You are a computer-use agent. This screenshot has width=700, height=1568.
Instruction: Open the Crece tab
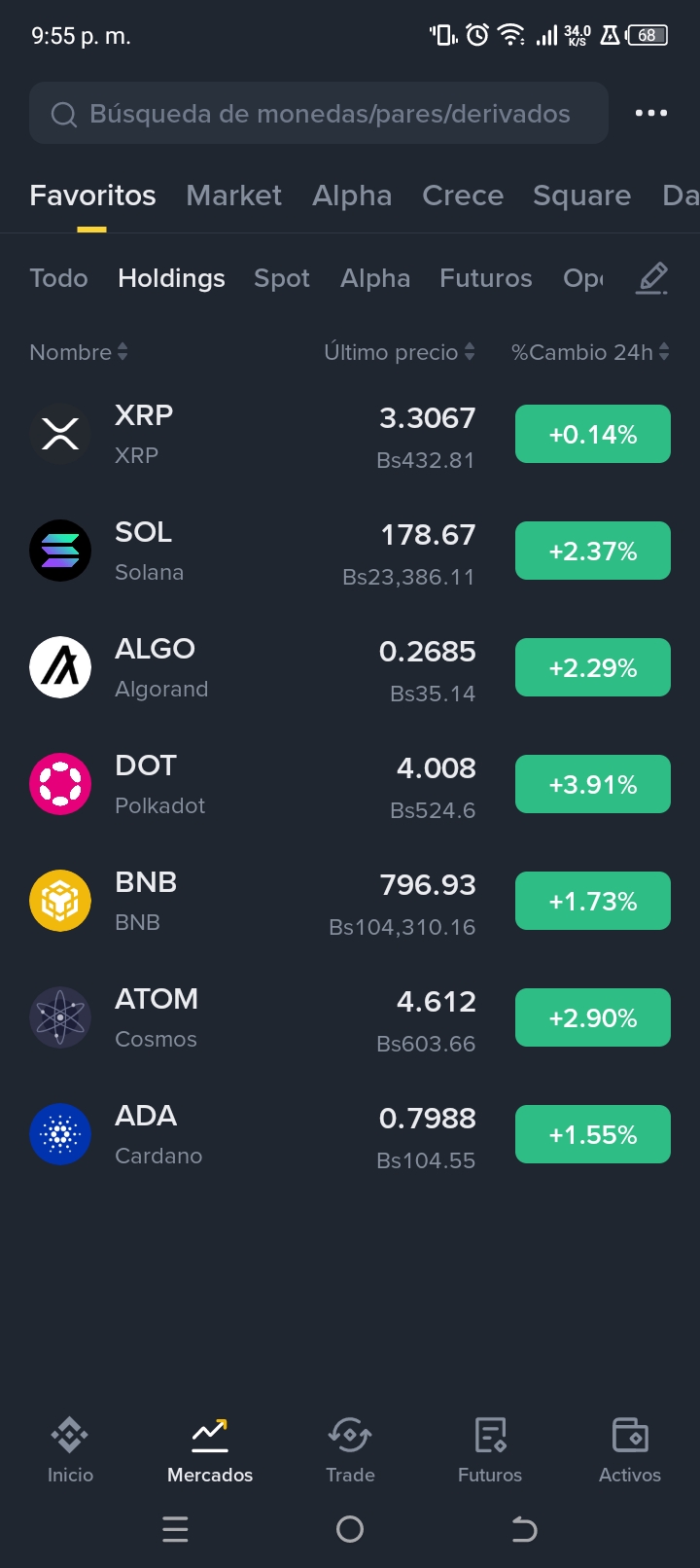pos(463,196)
